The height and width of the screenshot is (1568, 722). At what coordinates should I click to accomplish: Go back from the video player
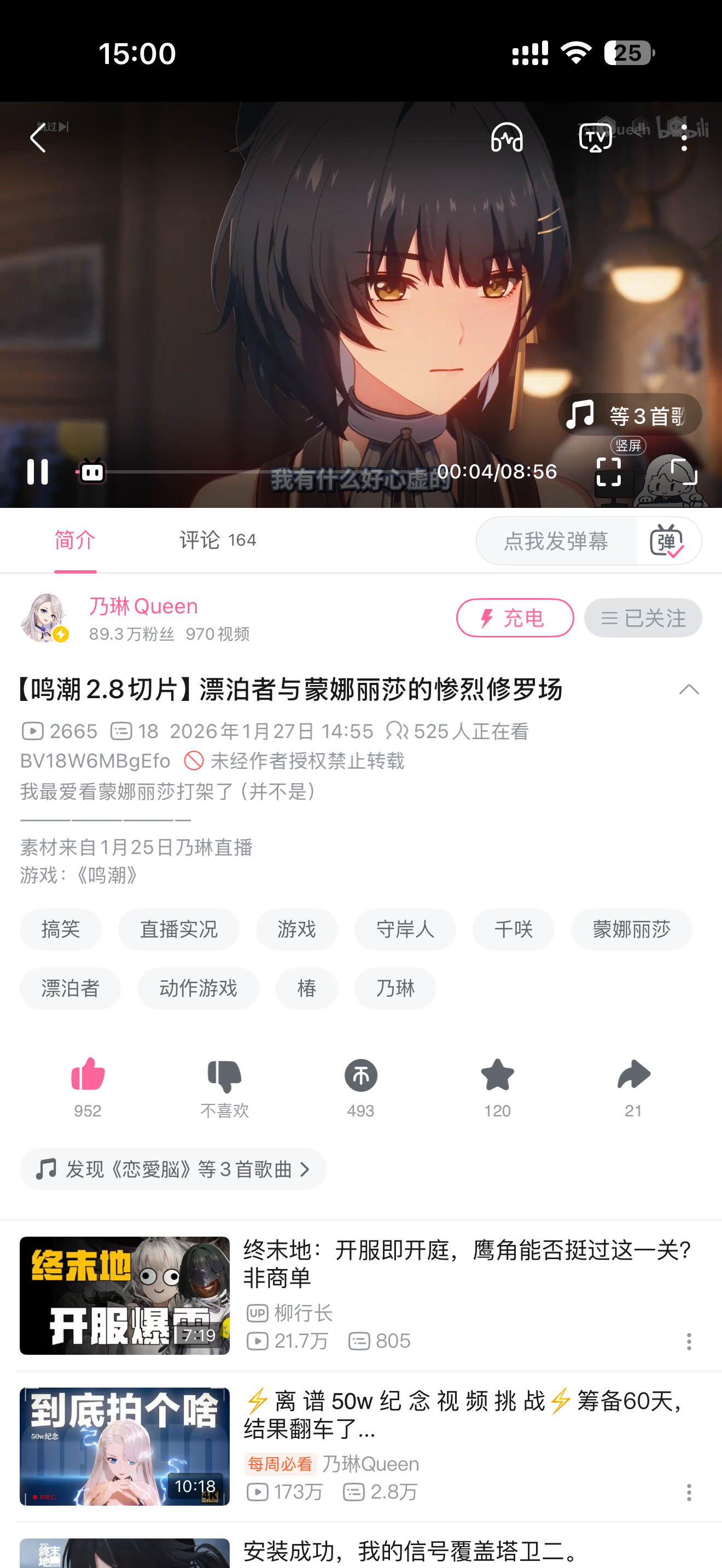[x=38, y=138]
